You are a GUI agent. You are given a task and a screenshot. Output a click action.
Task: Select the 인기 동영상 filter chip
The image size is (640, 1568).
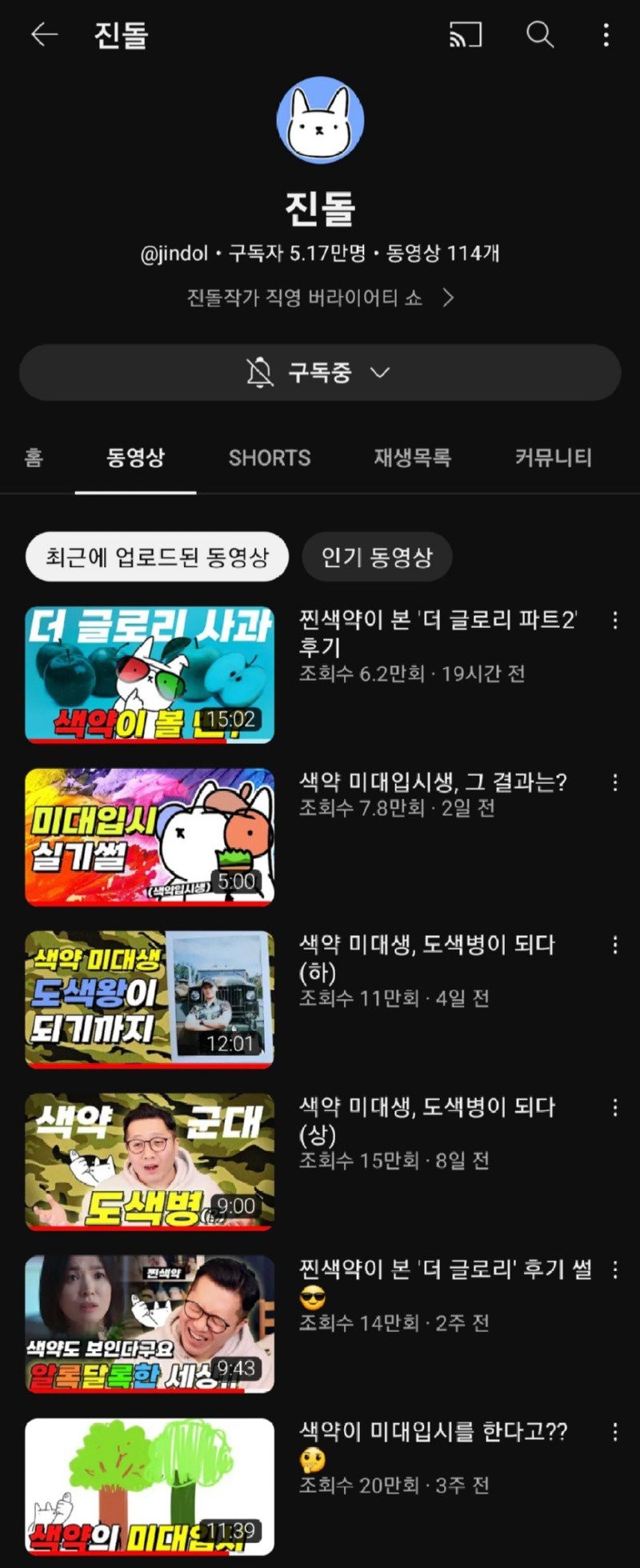(377, 557)
